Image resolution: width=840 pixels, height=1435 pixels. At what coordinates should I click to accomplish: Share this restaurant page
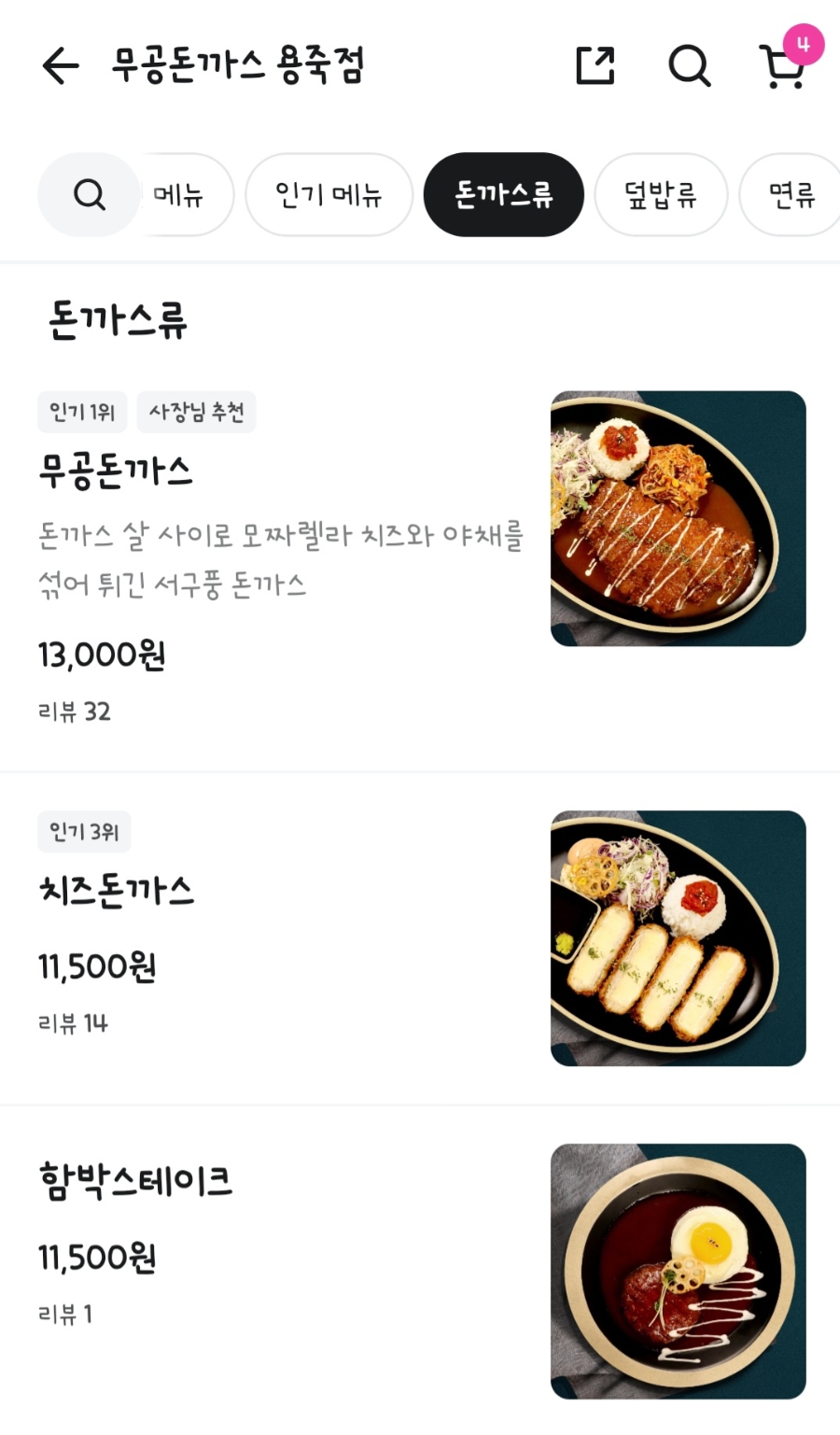pyautogui.click(x=595, y=65)
